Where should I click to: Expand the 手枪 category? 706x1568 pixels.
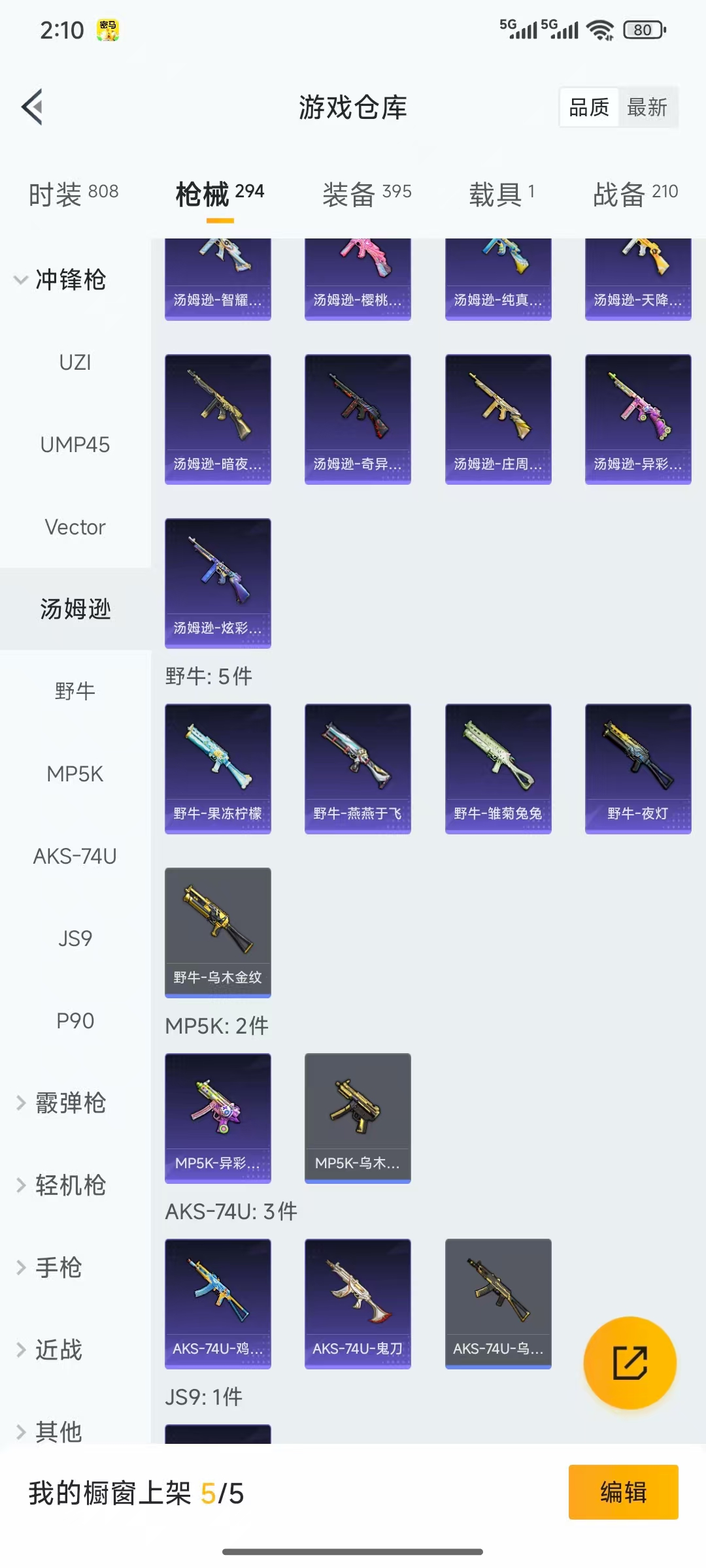[x=51, y=1268]
